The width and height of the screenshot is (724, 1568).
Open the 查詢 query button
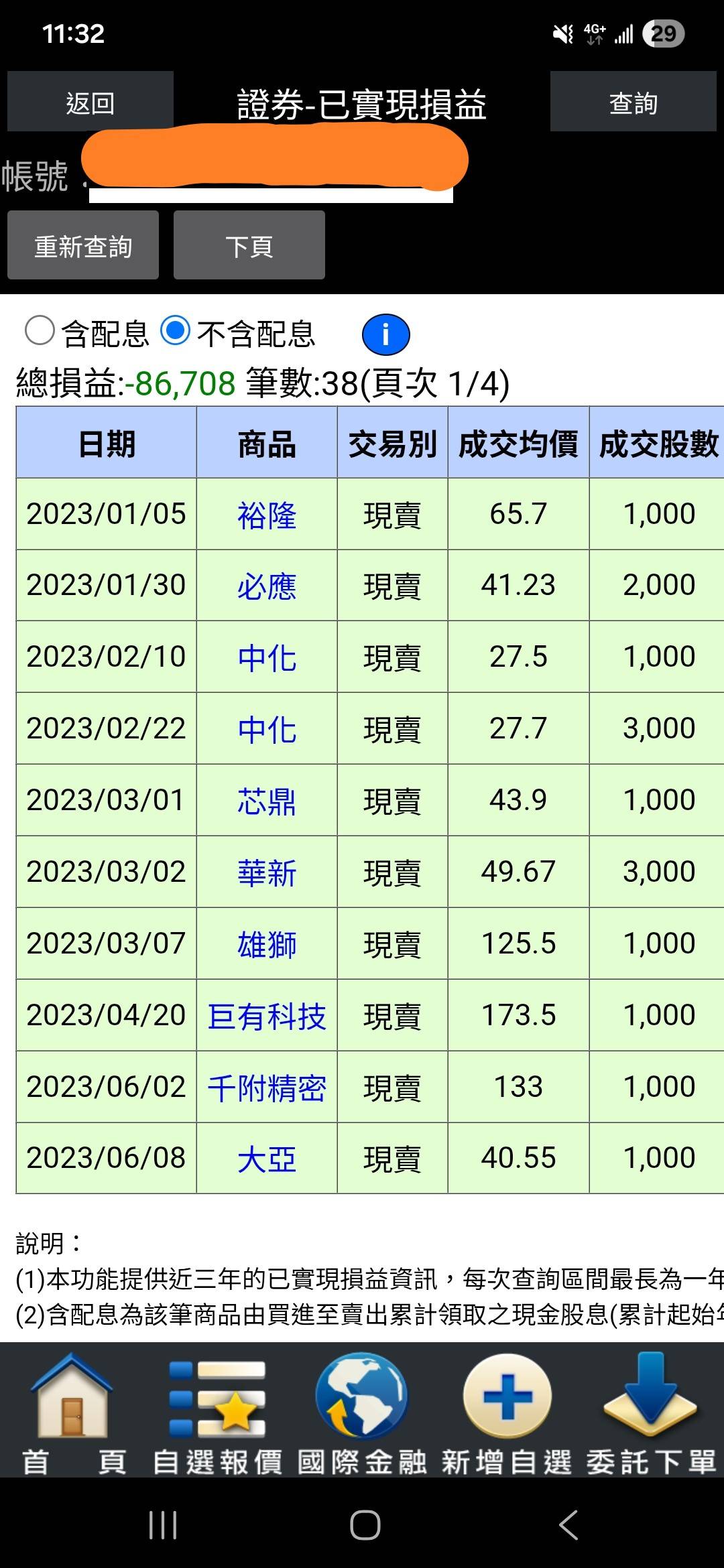(x=633, y=102)
